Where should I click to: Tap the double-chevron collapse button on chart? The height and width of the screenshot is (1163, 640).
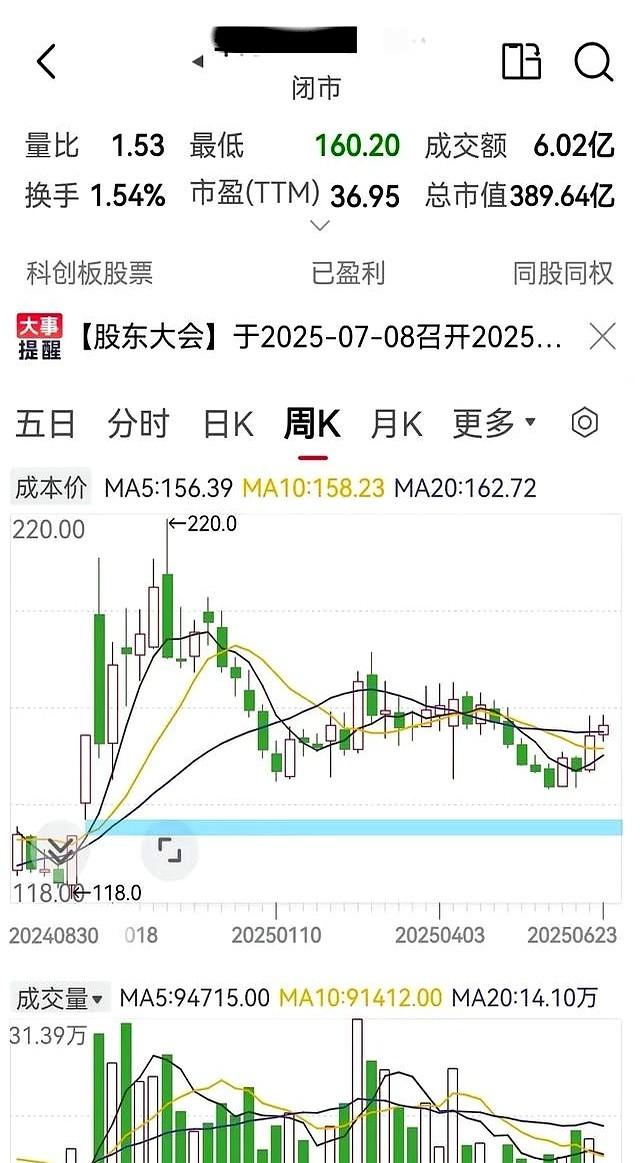click(x=58, y=852)
